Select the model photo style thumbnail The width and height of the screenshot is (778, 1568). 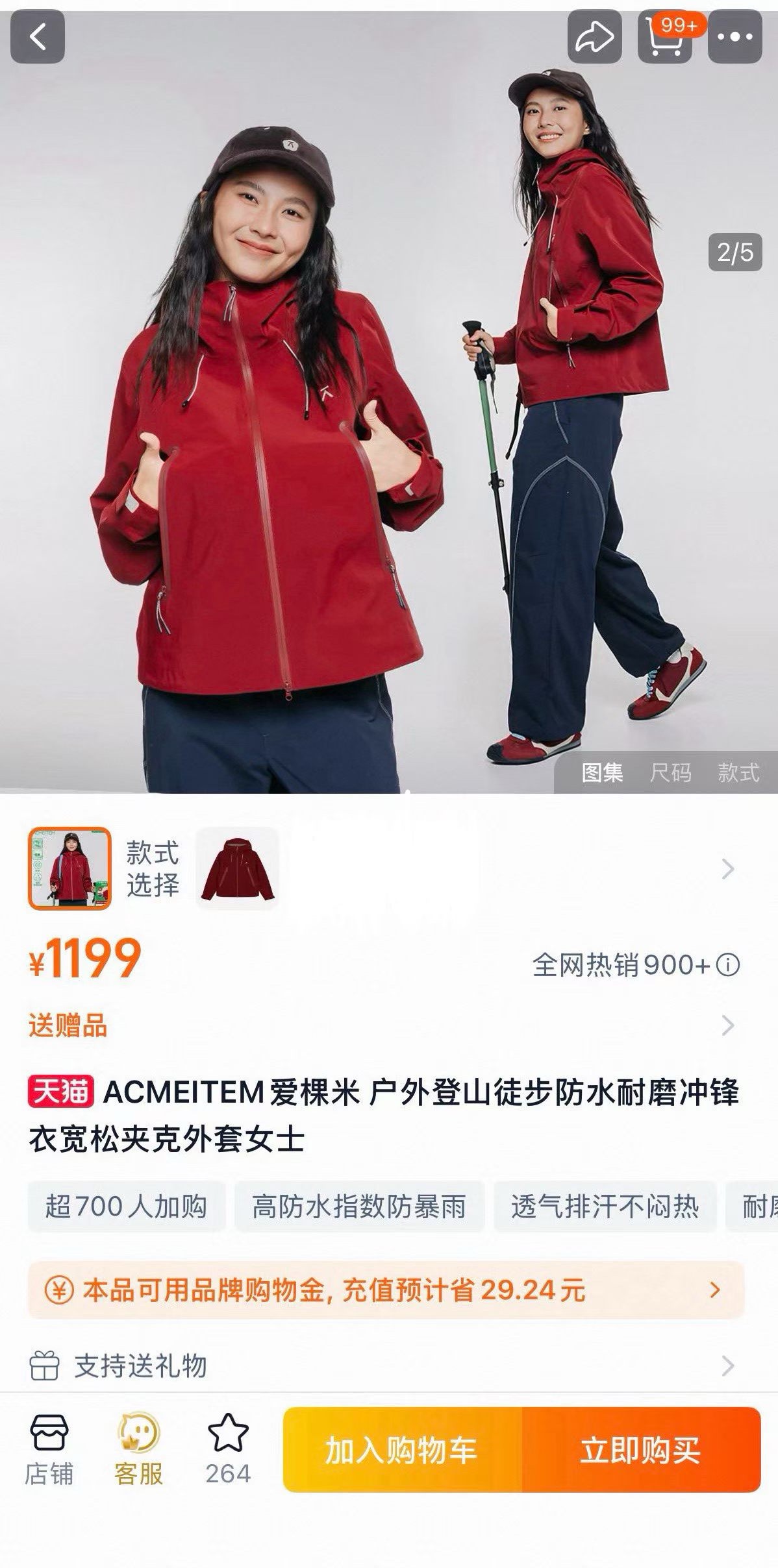coord(69,868)
